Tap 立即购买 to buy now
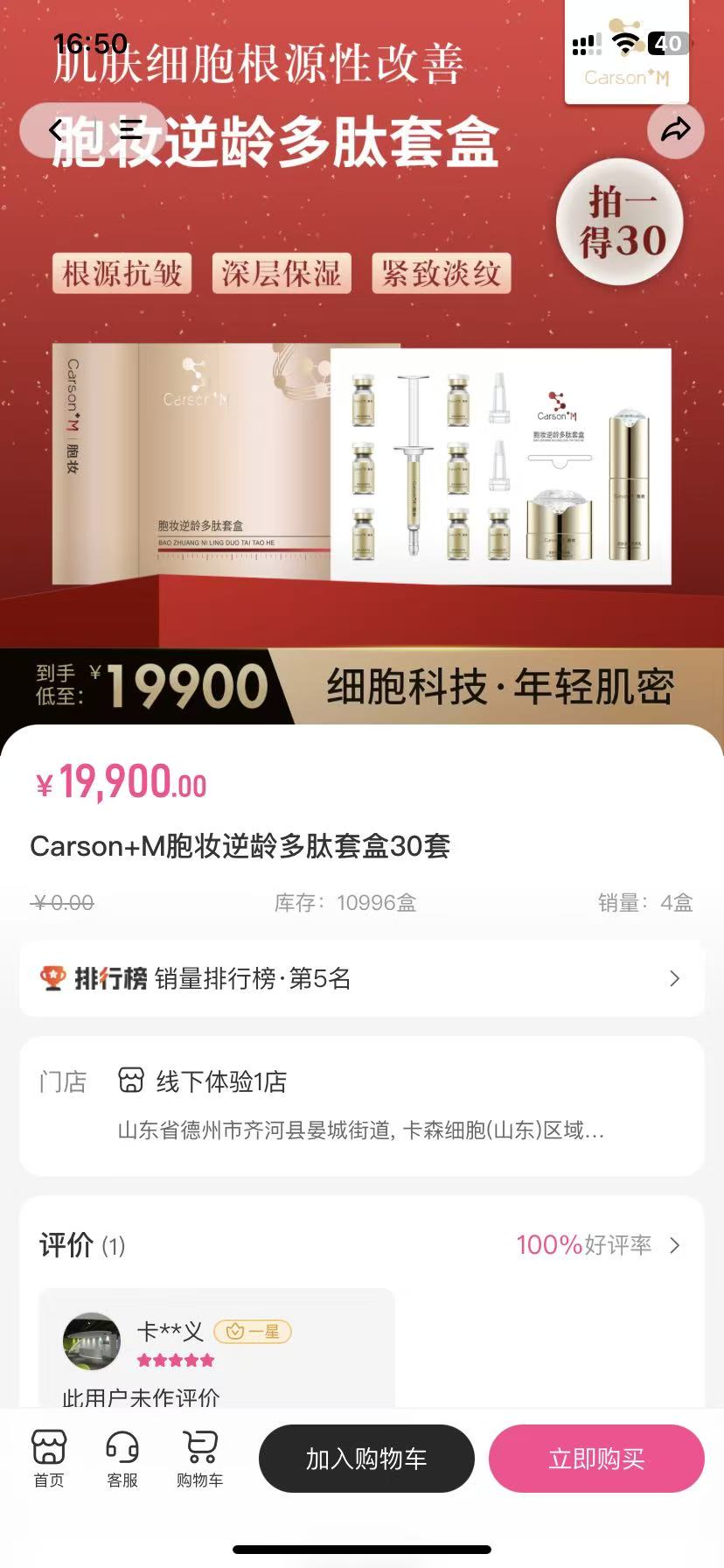724x1568 pixels. pyautogui.click(x=596, y=1459)
